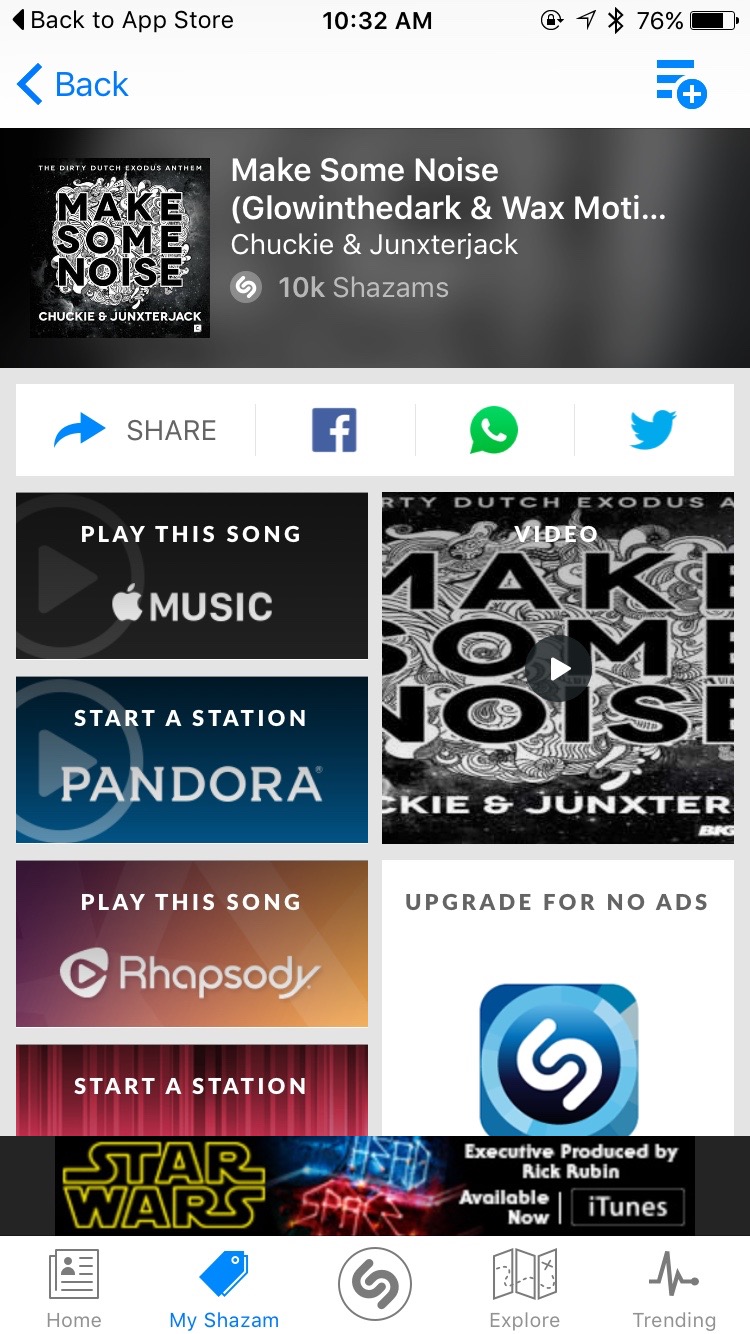Viewport: 750px width, 1334px height.
Task: Open the Trending tab
Action: pyautogui.click(x=674, y=1288)
